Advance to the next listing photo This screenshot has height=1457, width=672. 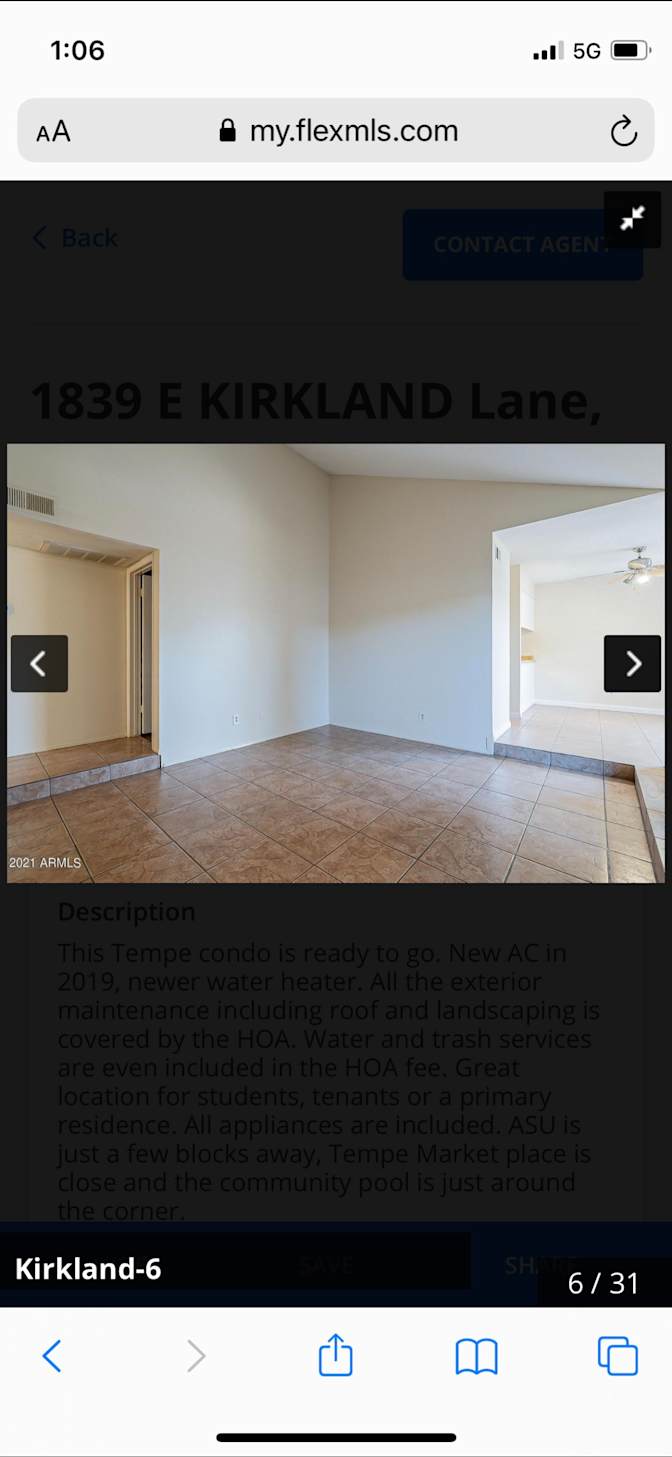(x=632, y=663)
